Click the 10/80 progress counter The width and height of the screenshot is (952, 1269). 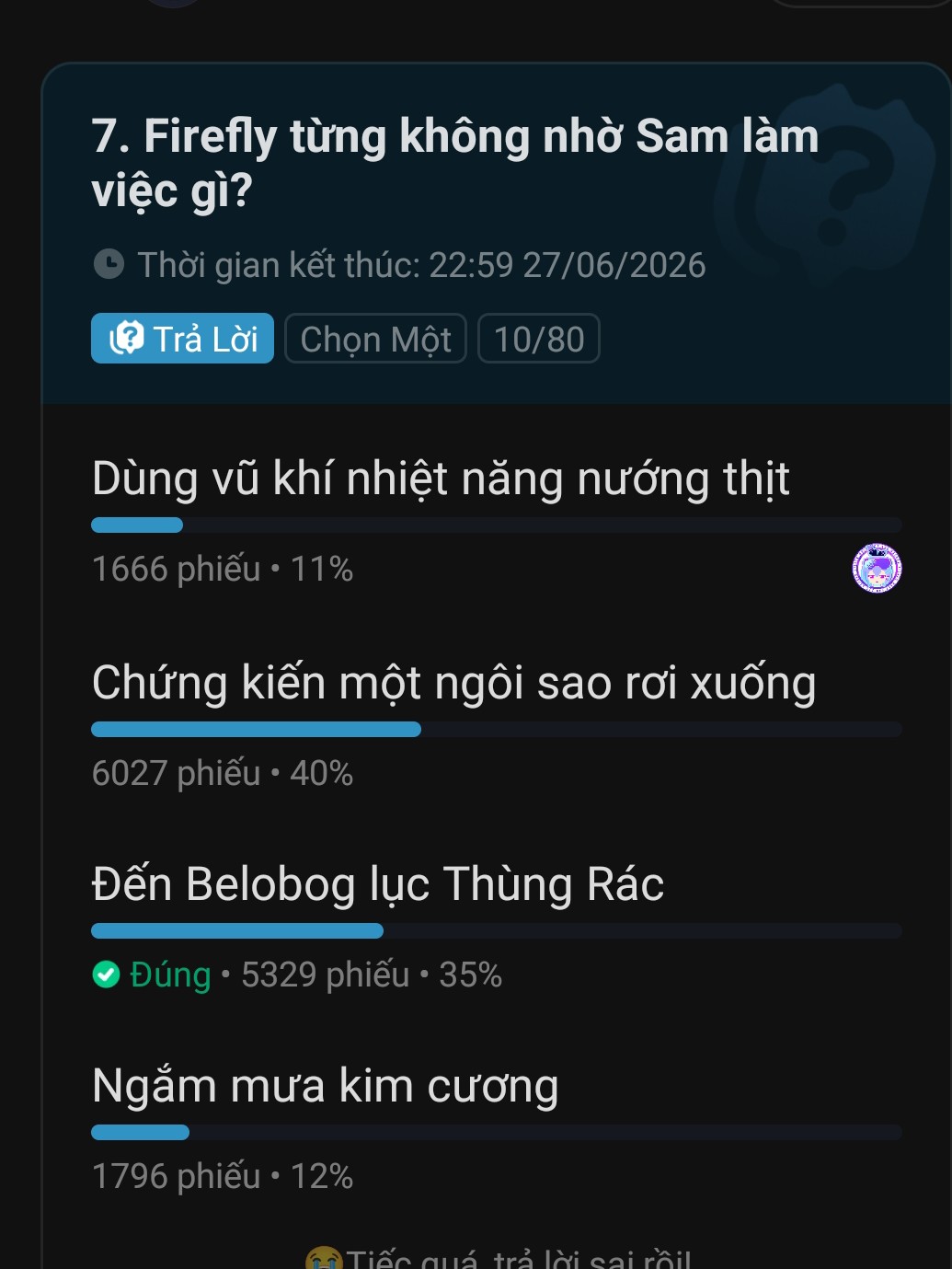click(538, 338)
